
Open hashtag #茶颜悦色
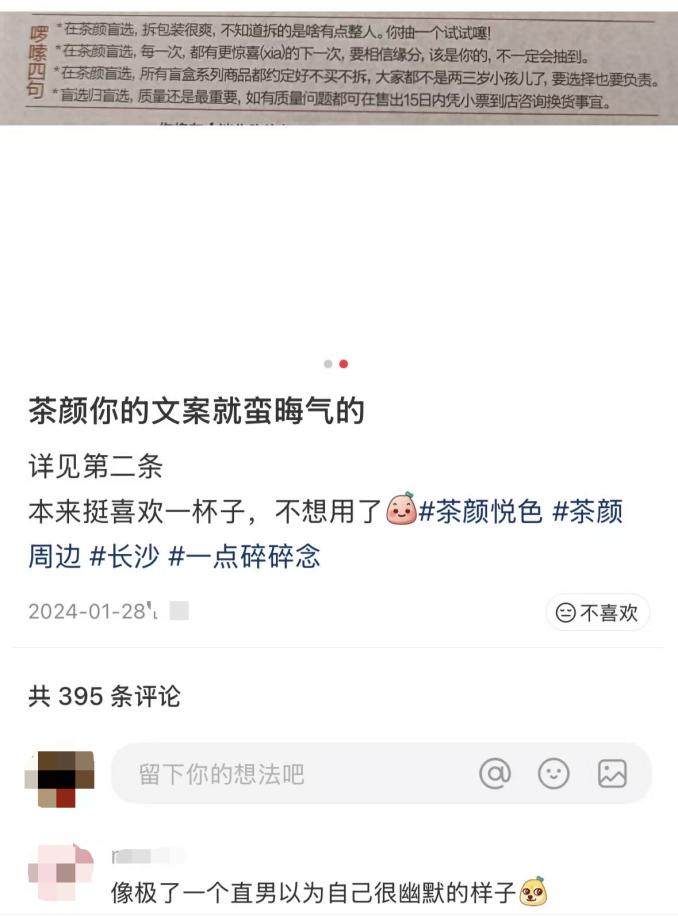(x=480, y=512)
